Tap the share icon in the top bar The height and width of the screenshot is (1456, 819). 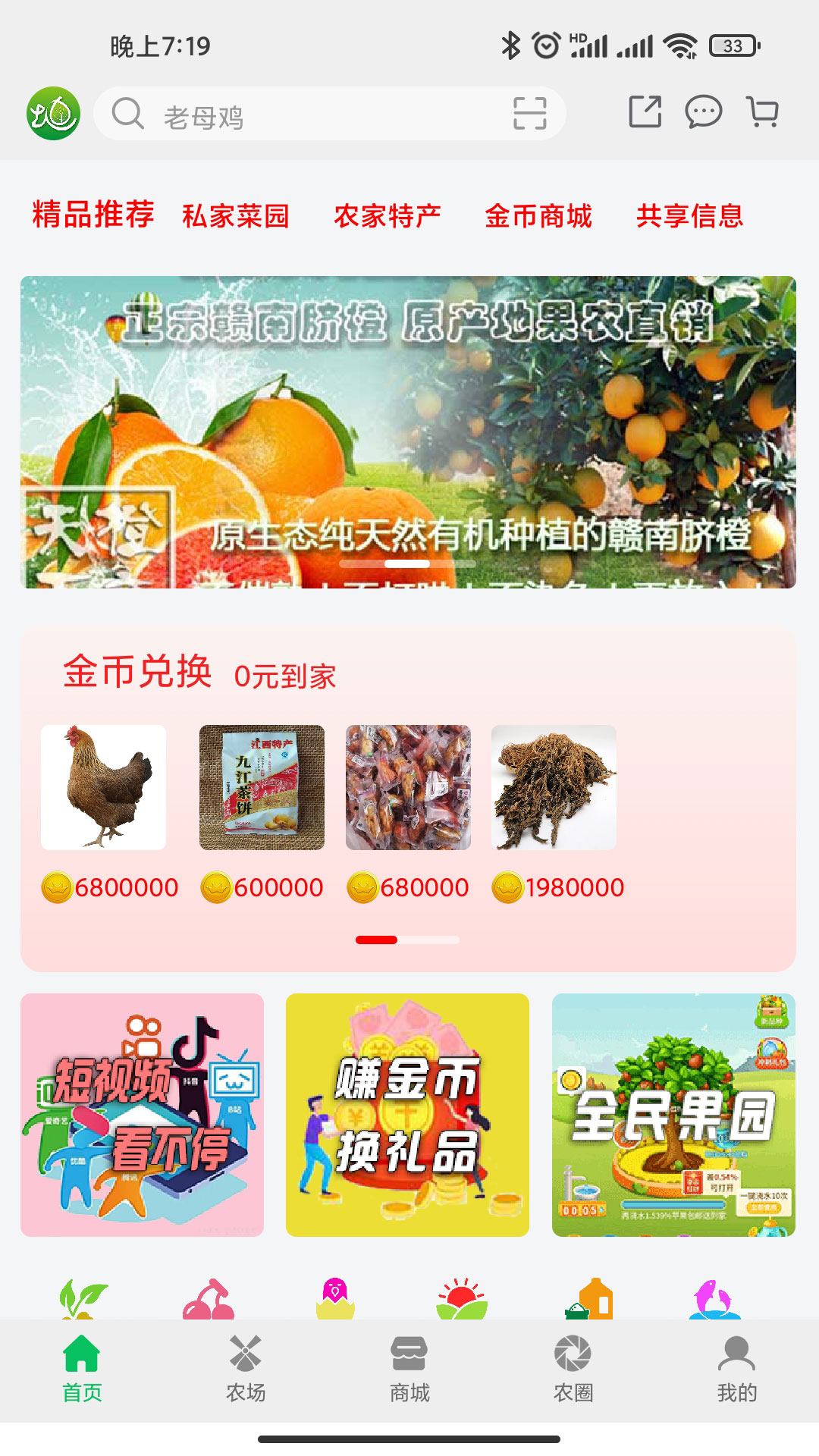click(x=645, y=112)
